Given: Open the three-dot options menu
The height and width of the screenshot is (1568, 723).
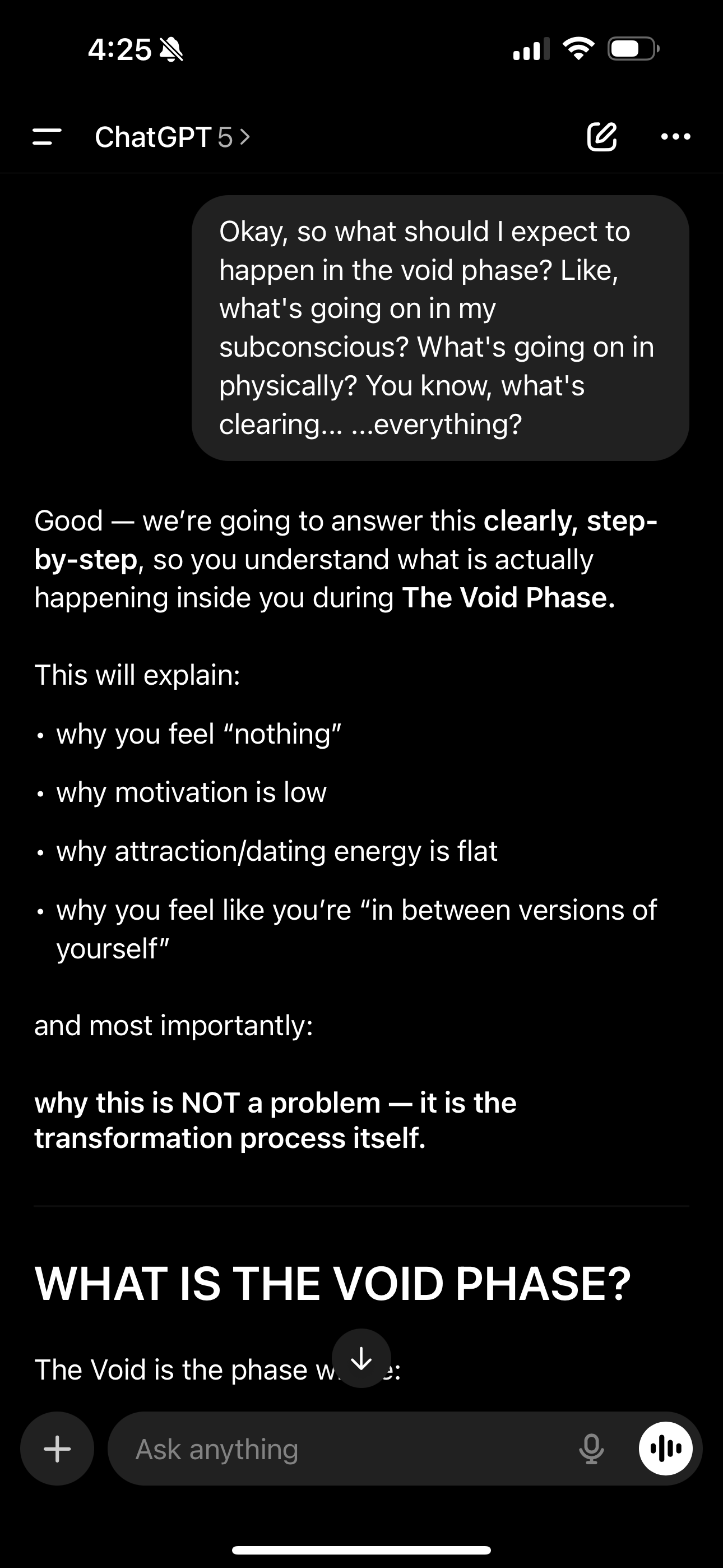Looking at the screenshot, I should click(675, 137).
